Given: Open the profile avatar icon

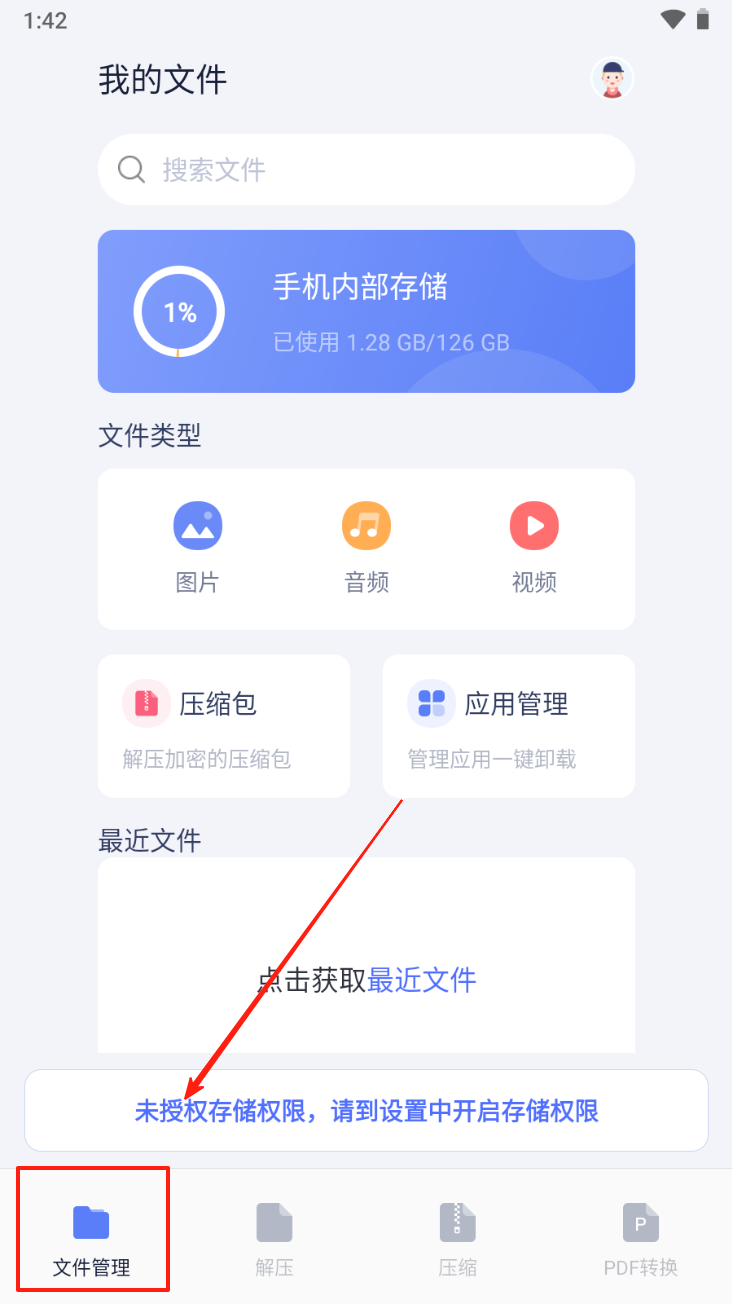Looking at the screenshot, I should (x=612, y=79).
